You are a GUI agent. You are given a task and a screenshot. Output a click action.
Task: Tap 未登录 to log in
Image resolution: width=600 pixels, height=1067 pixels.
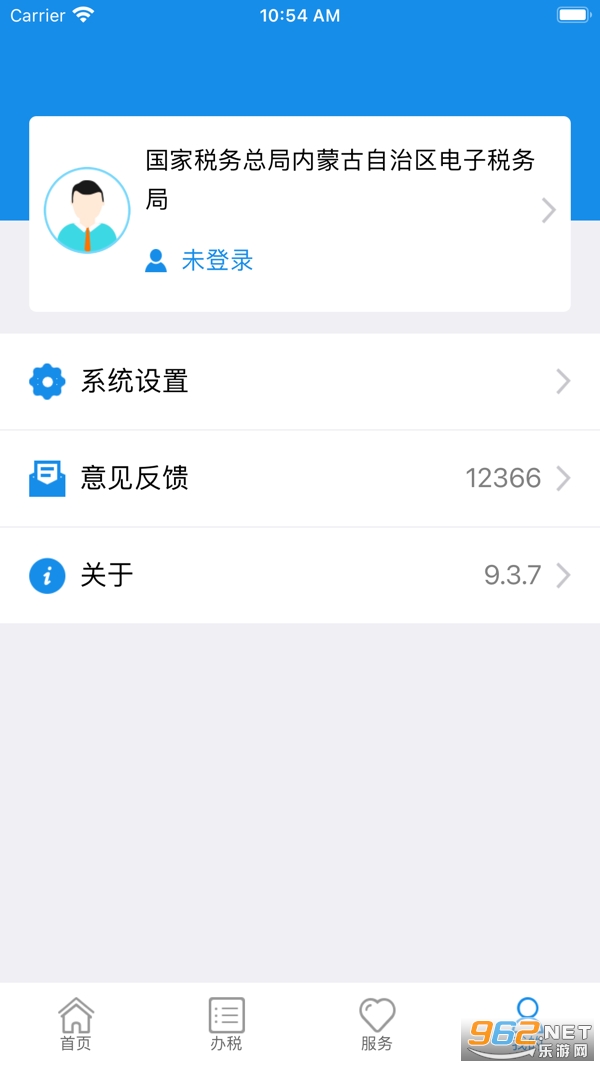[216, 261]
